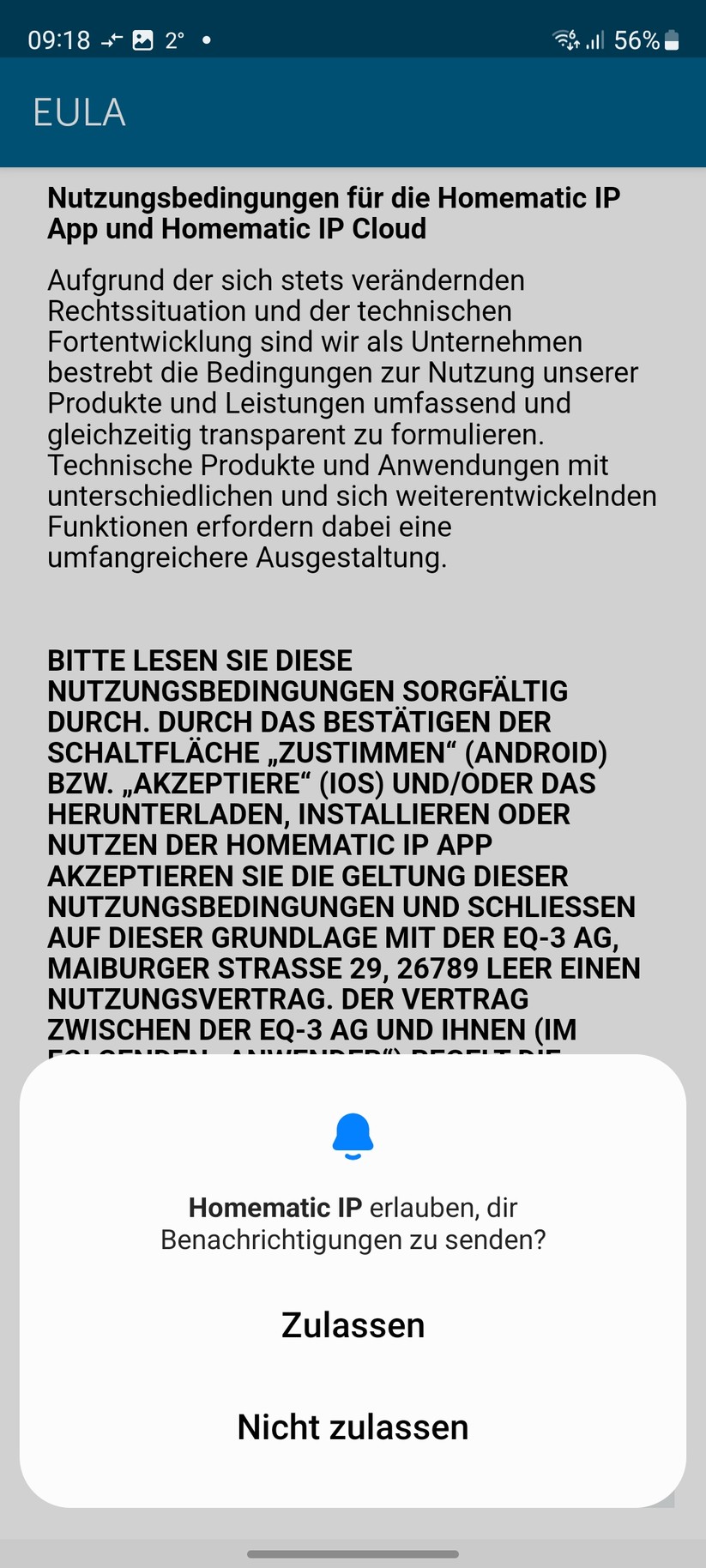This screenshot has width=706, height=1568.
Task: Click the EULA title in the header bar
Action: tap(78, 112)
